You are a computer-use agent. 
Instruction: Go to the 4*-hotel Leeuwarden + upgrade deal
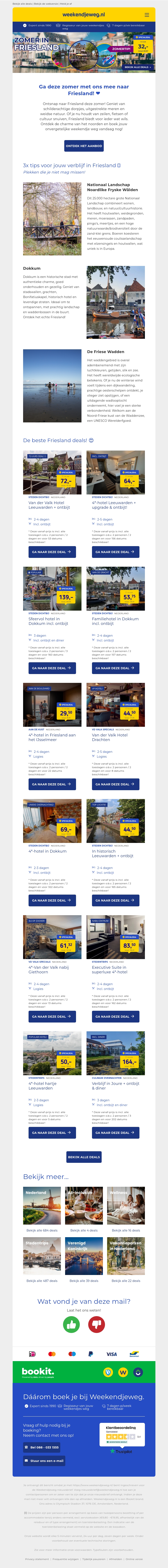115,552
